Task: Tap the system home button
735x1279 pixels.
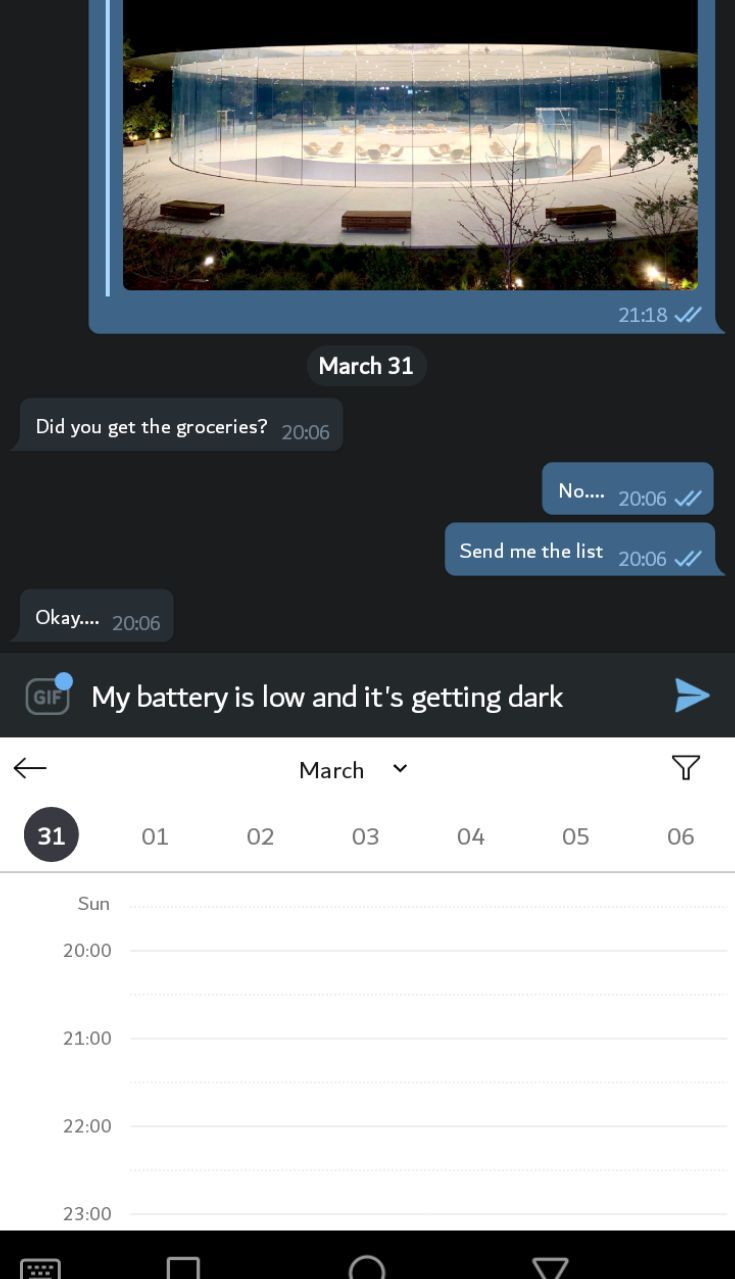Action: (x=367, y=1266)
